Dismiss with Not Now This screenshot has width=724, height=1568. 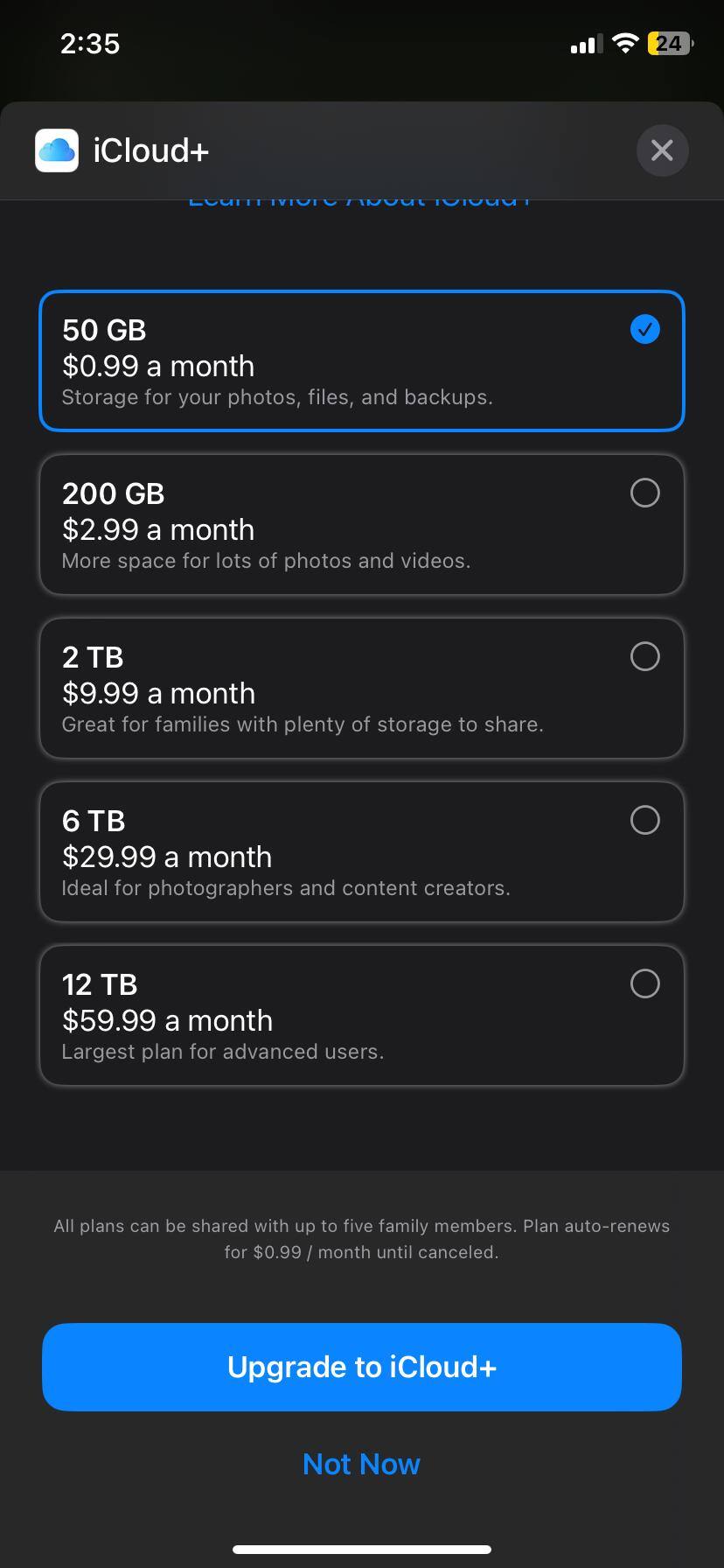pyautogui.click(x=361, y=1463)
